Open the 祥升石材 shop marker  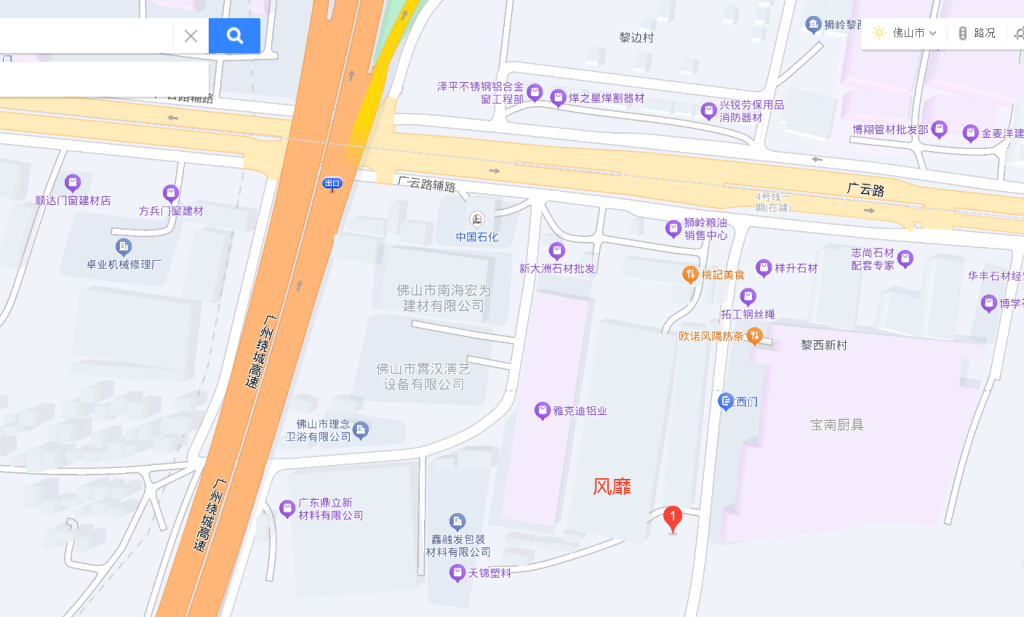[x=765, y=268]
